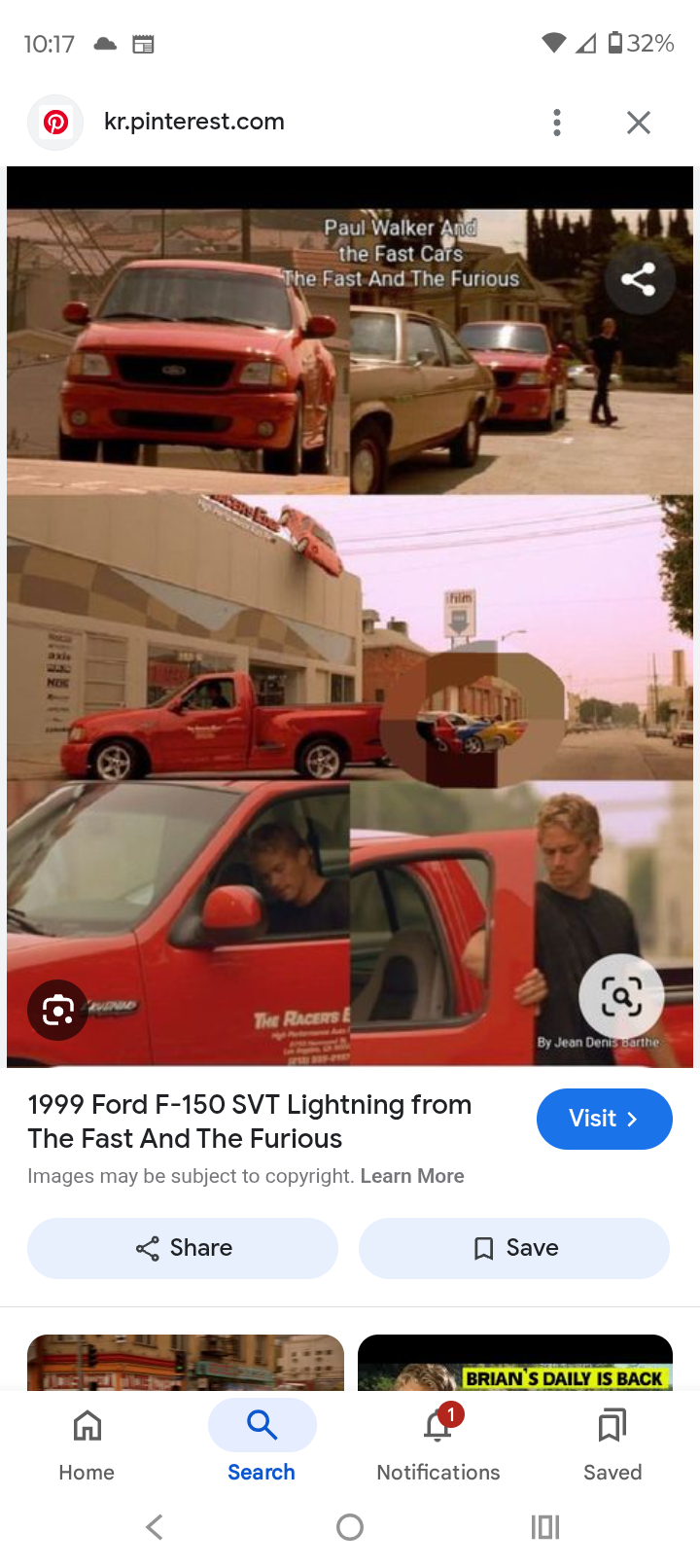Tap the Share button below the title
This screenshot has height=1568, width=700.
(183, 1248)
